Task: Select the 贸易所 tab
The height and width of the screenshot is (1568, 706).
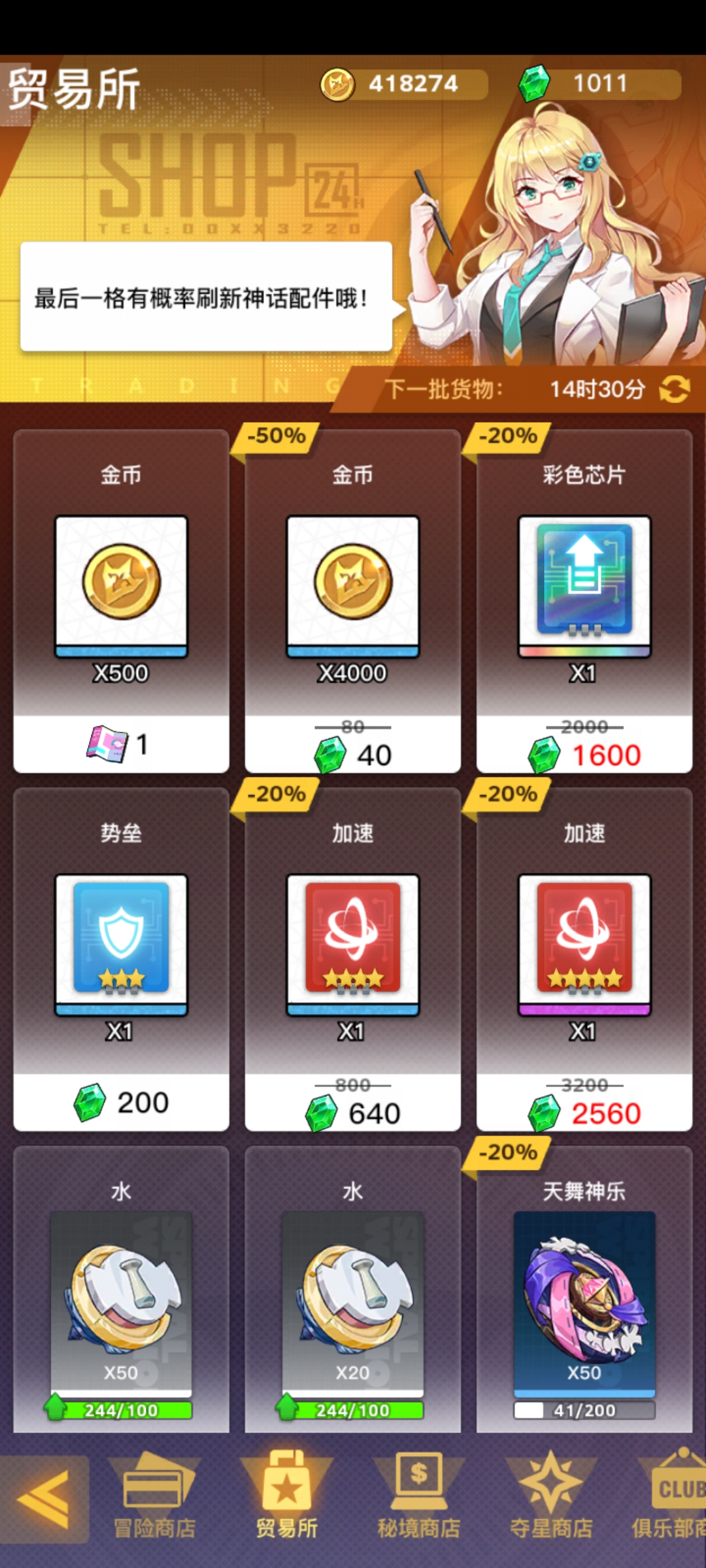Action: (286, 1497)
